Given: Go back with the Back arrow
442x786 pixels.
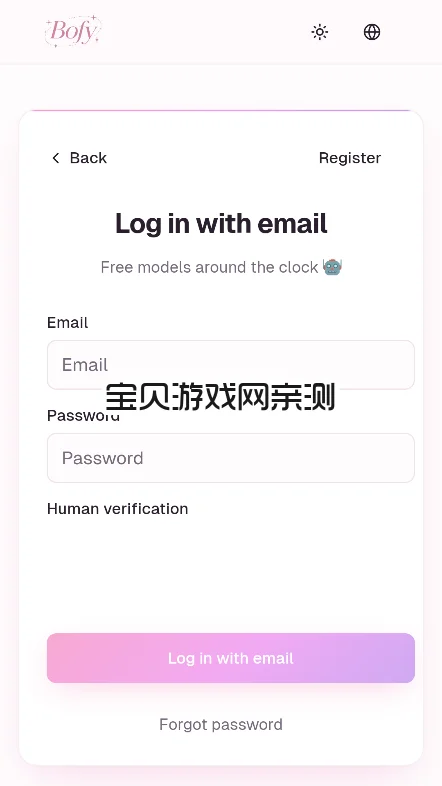Looking at the screenshot, I should (x=79, y=158).
